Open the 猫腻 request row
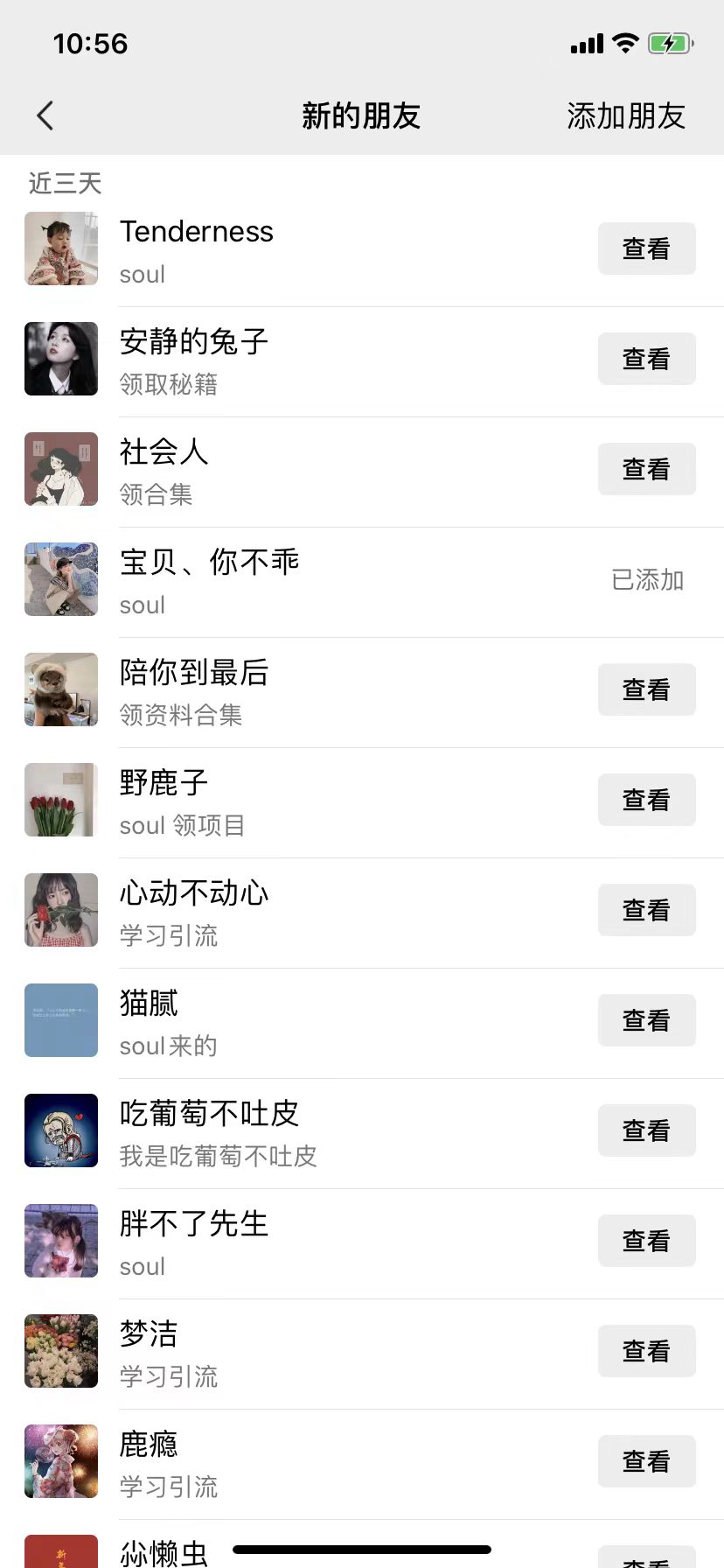 [350, 1021]
